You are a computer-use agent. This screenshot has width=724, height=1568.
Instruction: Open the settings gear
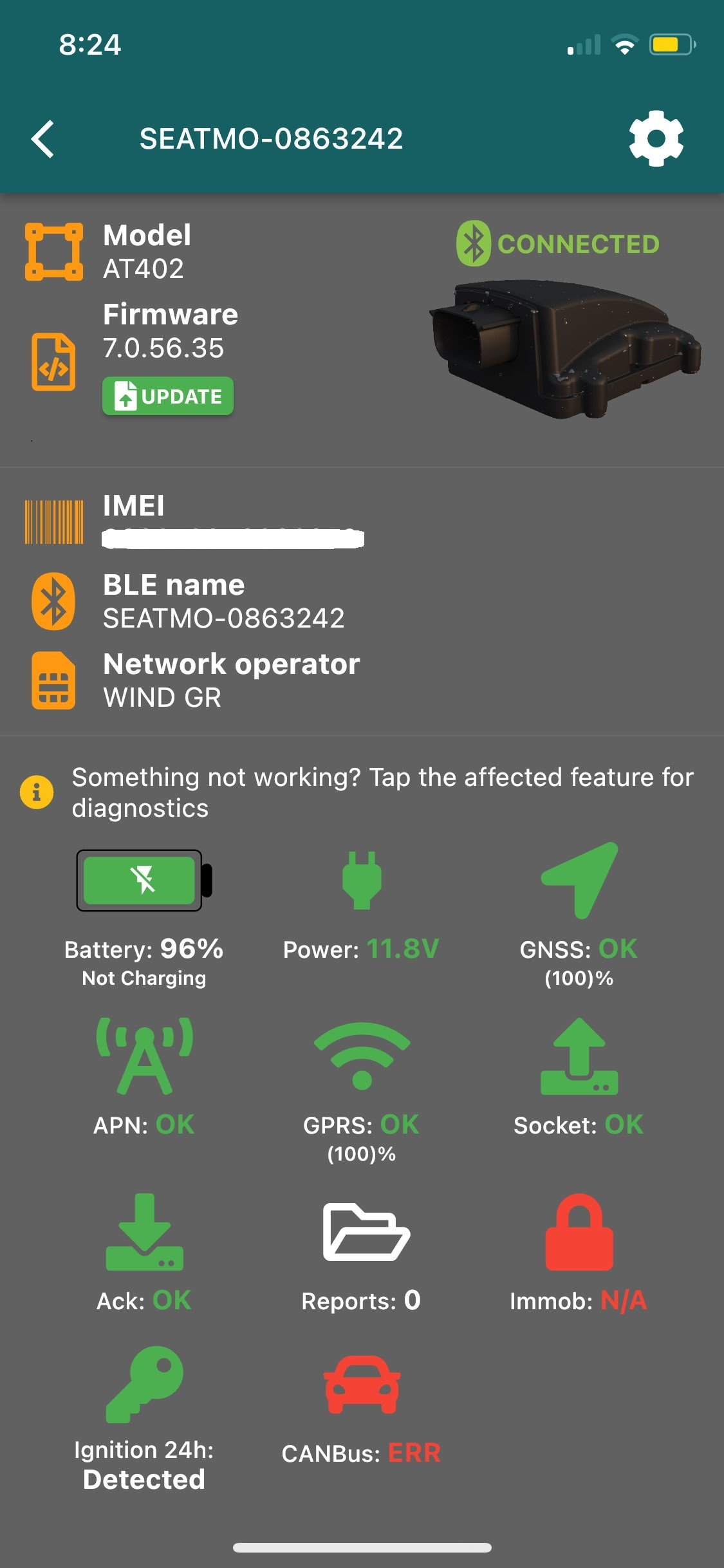tap(656, 139)
